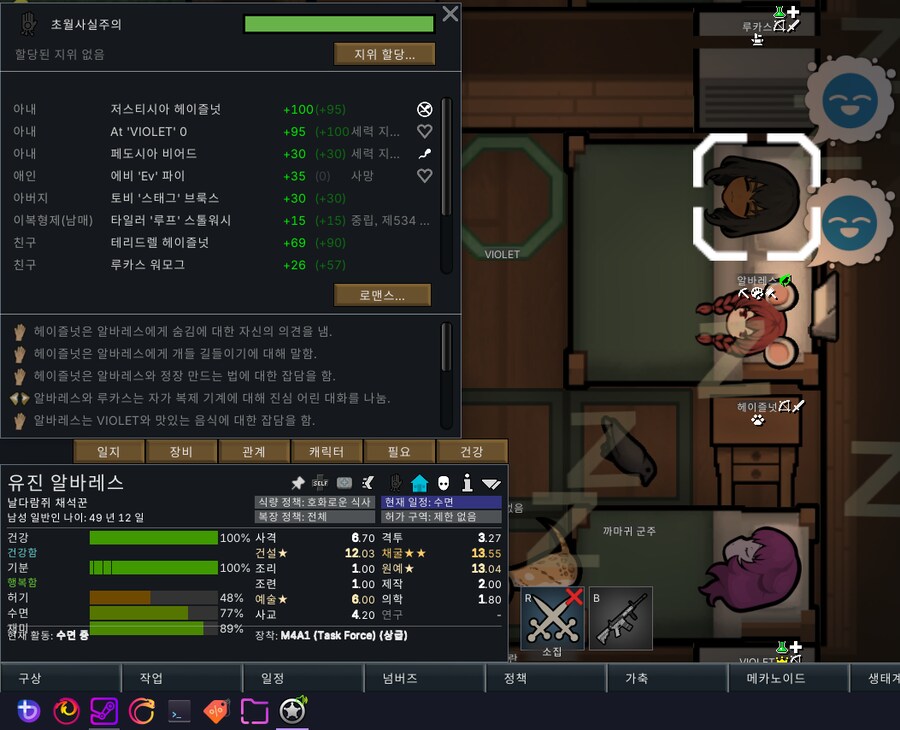Open the 메카노이드 menu
This screenshot has width=900, height=730.
775,678
